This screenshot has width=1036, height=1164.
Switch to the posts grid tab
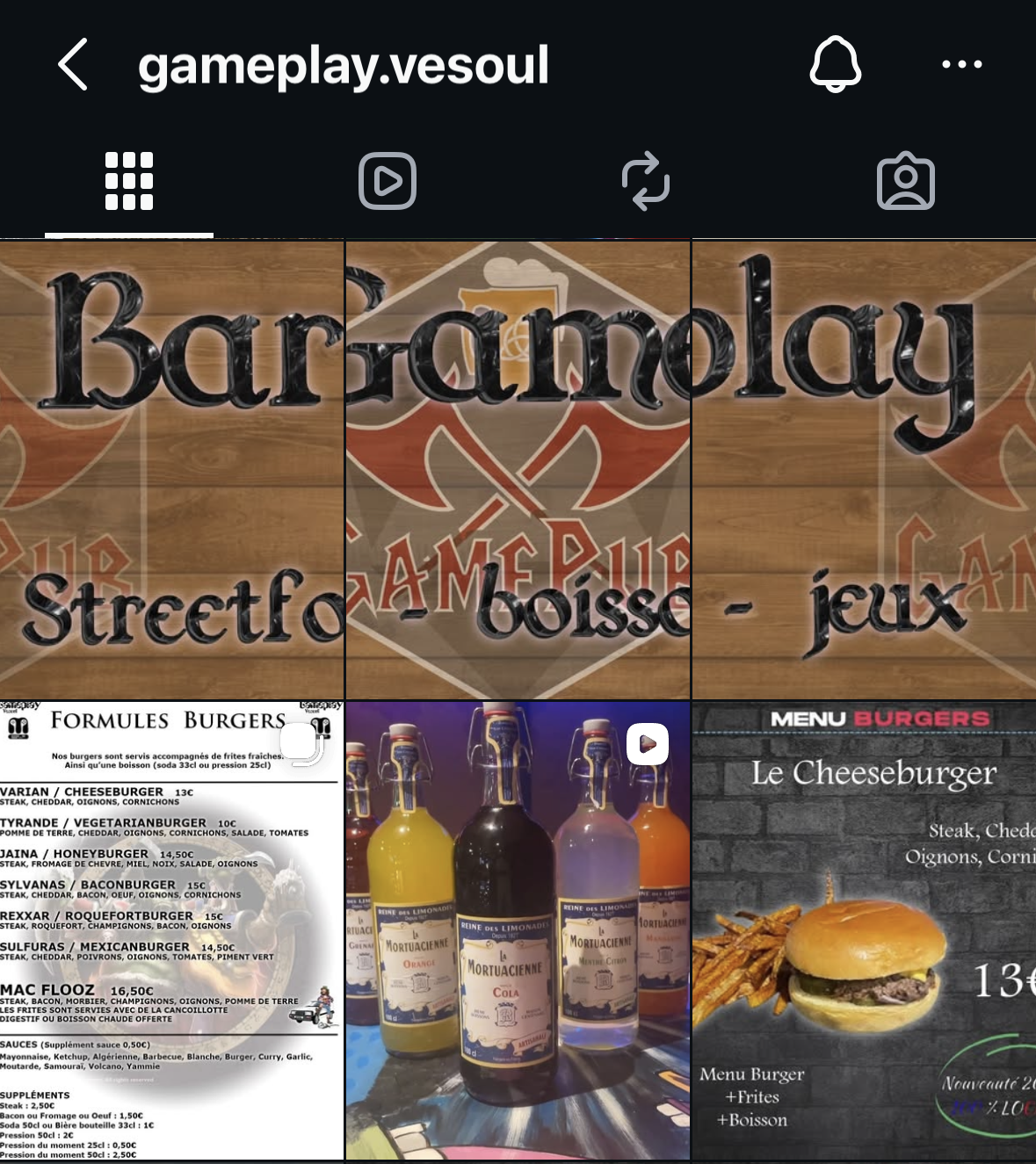tap(129, 181)
